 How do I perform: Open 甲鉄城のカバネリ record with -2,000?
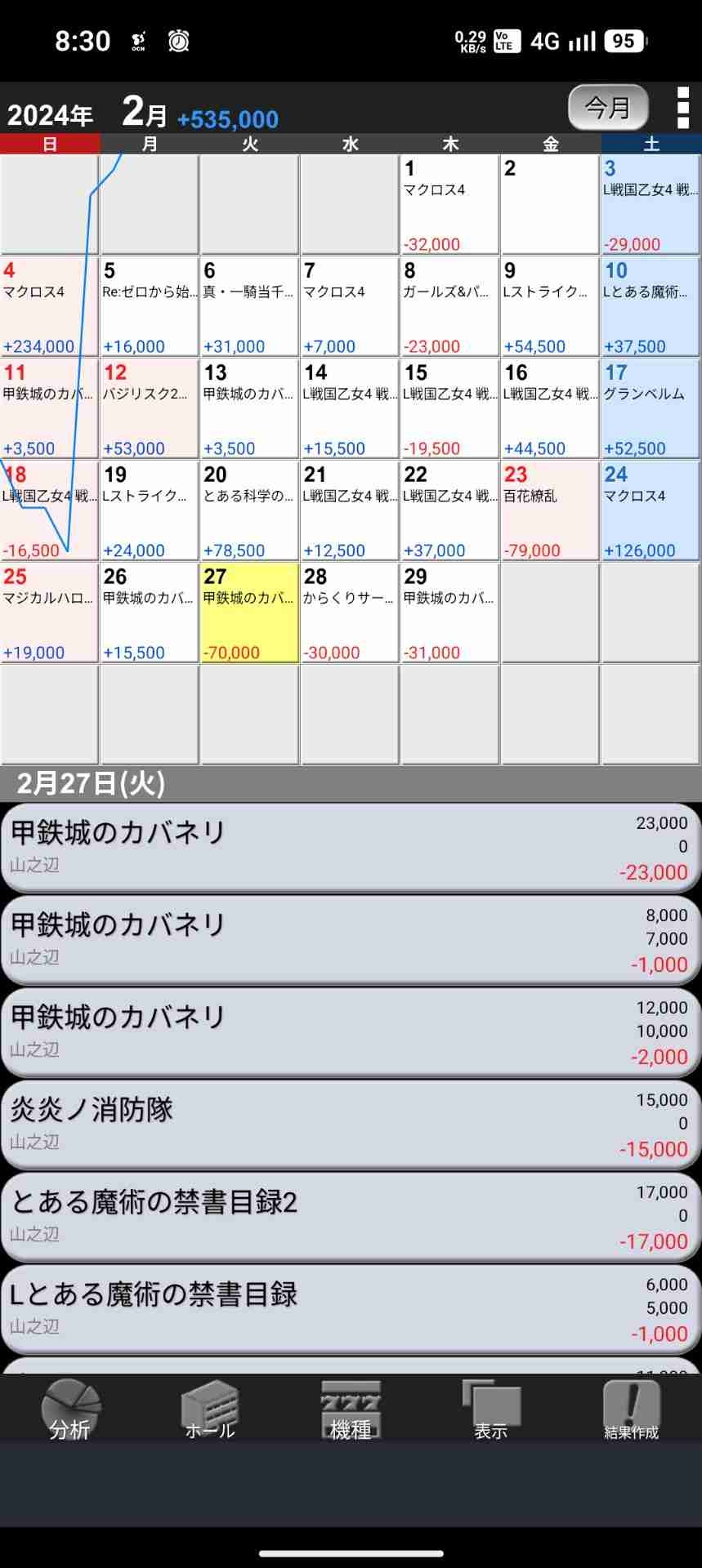pos(351,1031)
